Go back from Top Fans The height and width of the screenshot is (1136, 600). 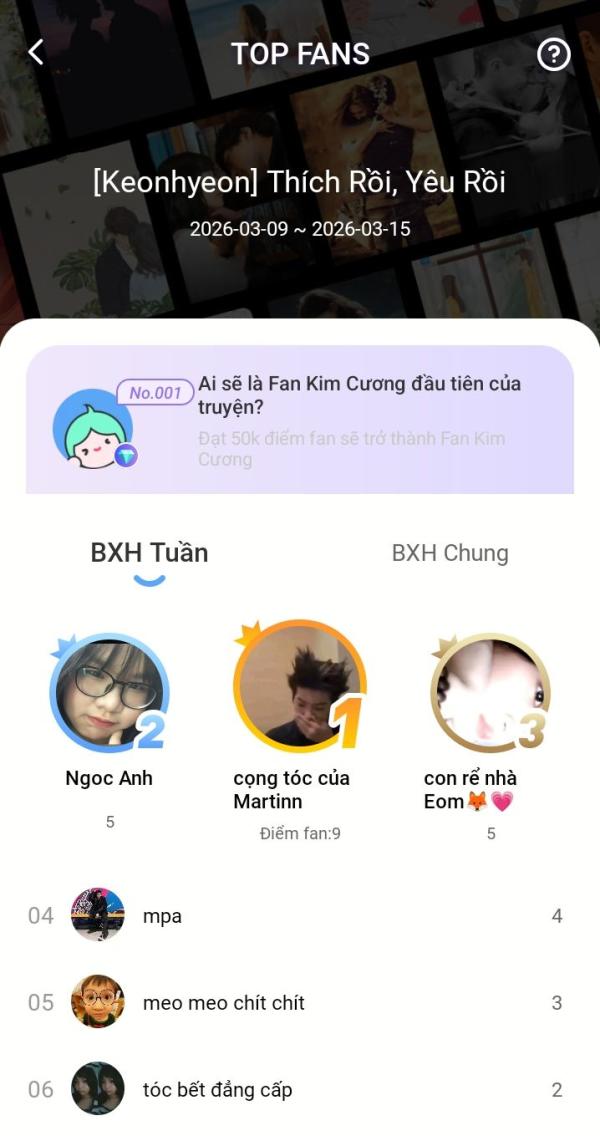pos(36,53)
